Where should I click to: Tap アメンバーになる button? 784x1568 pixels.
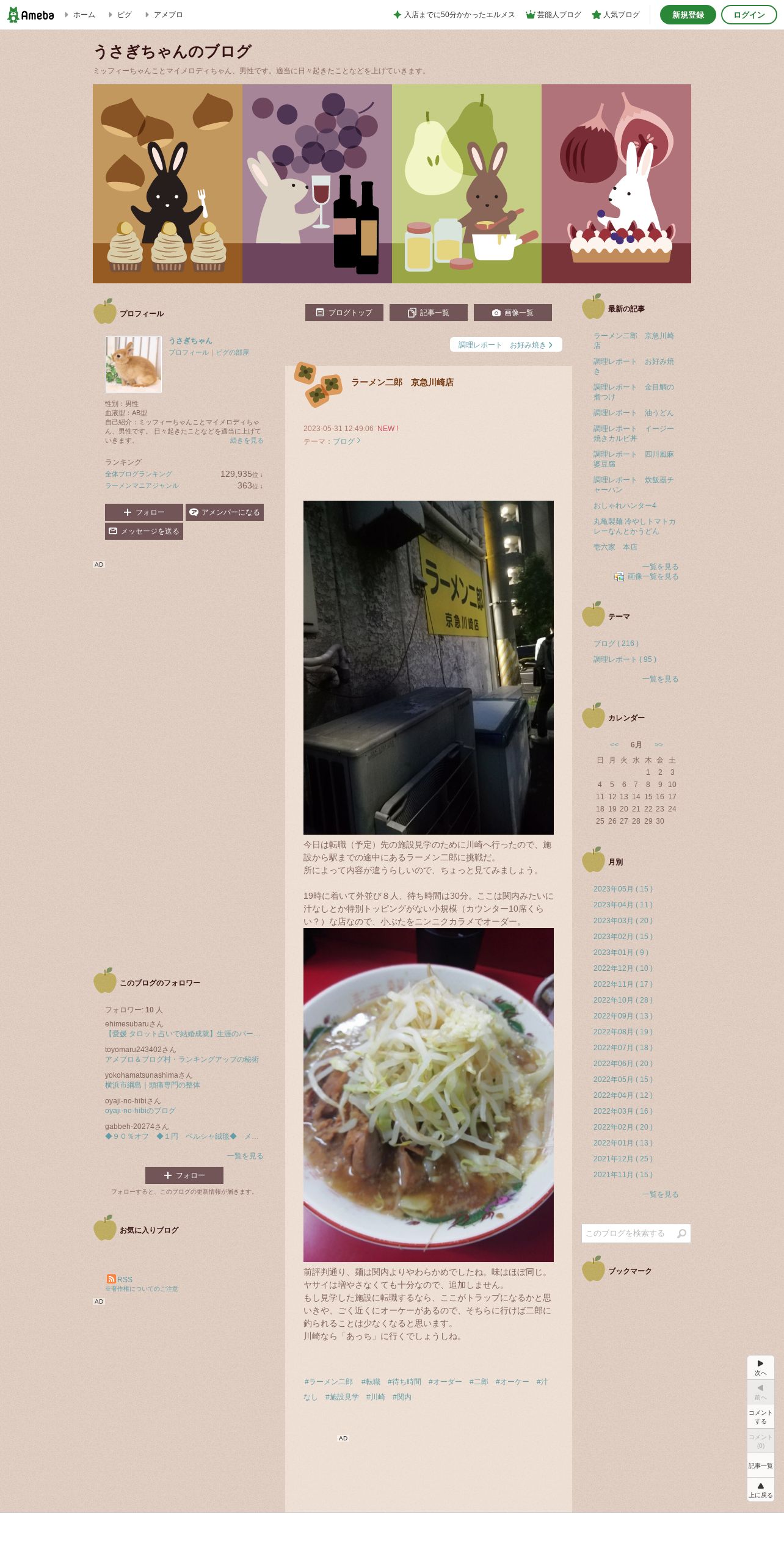coord(225,512)
